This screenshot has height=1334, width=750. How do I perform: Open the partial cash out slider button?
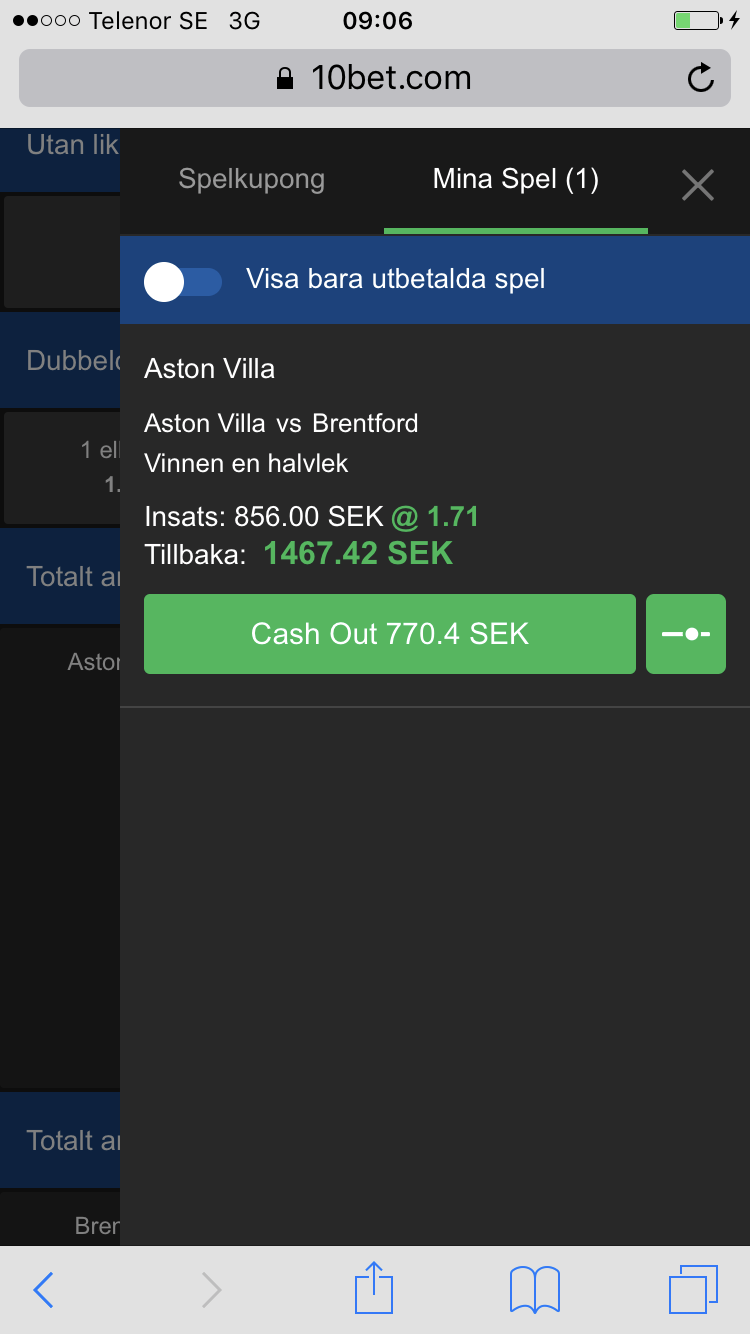[686, 634]
